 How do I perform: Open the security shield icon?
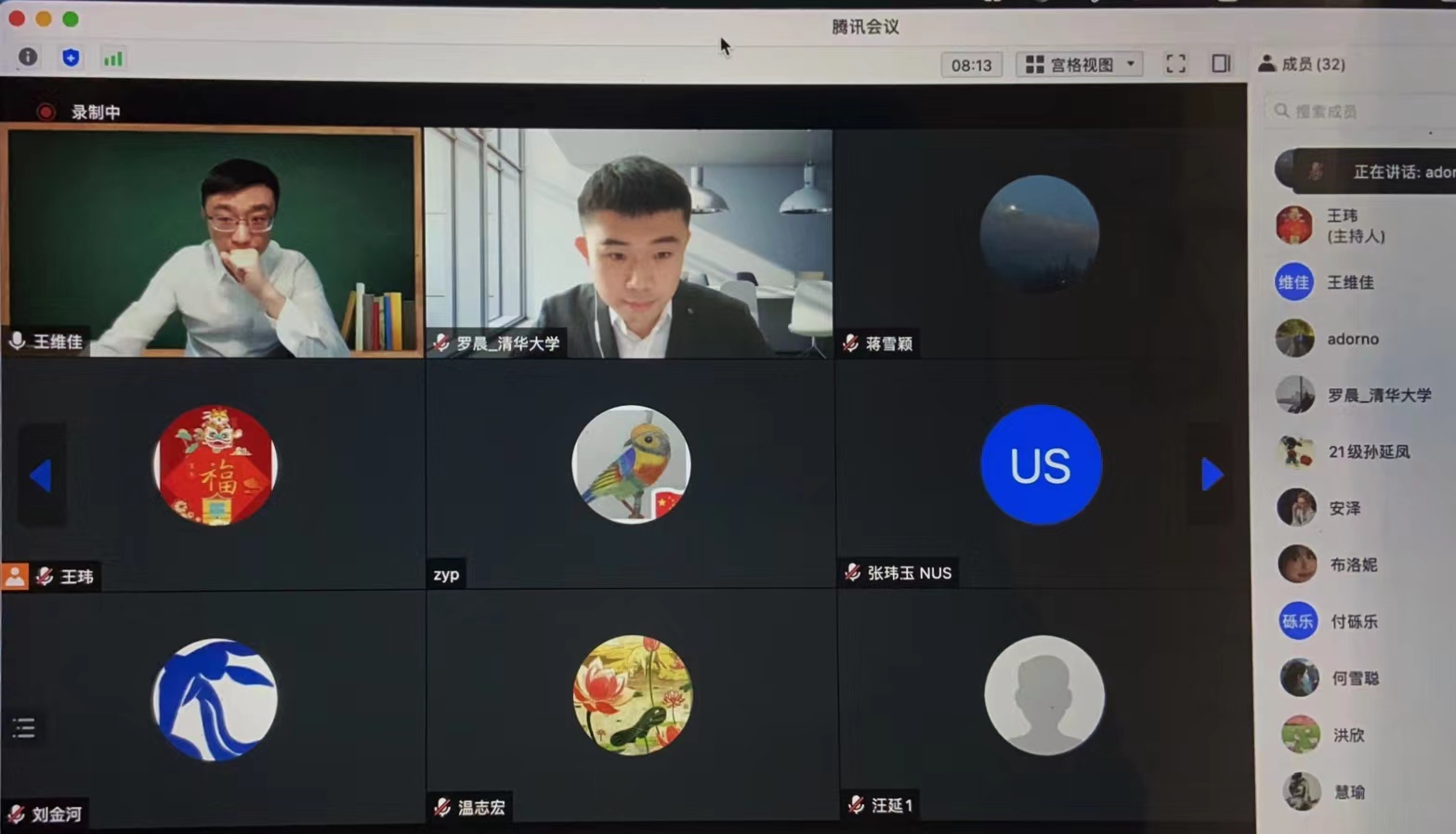pyautogui.click(x=71, y=58)
